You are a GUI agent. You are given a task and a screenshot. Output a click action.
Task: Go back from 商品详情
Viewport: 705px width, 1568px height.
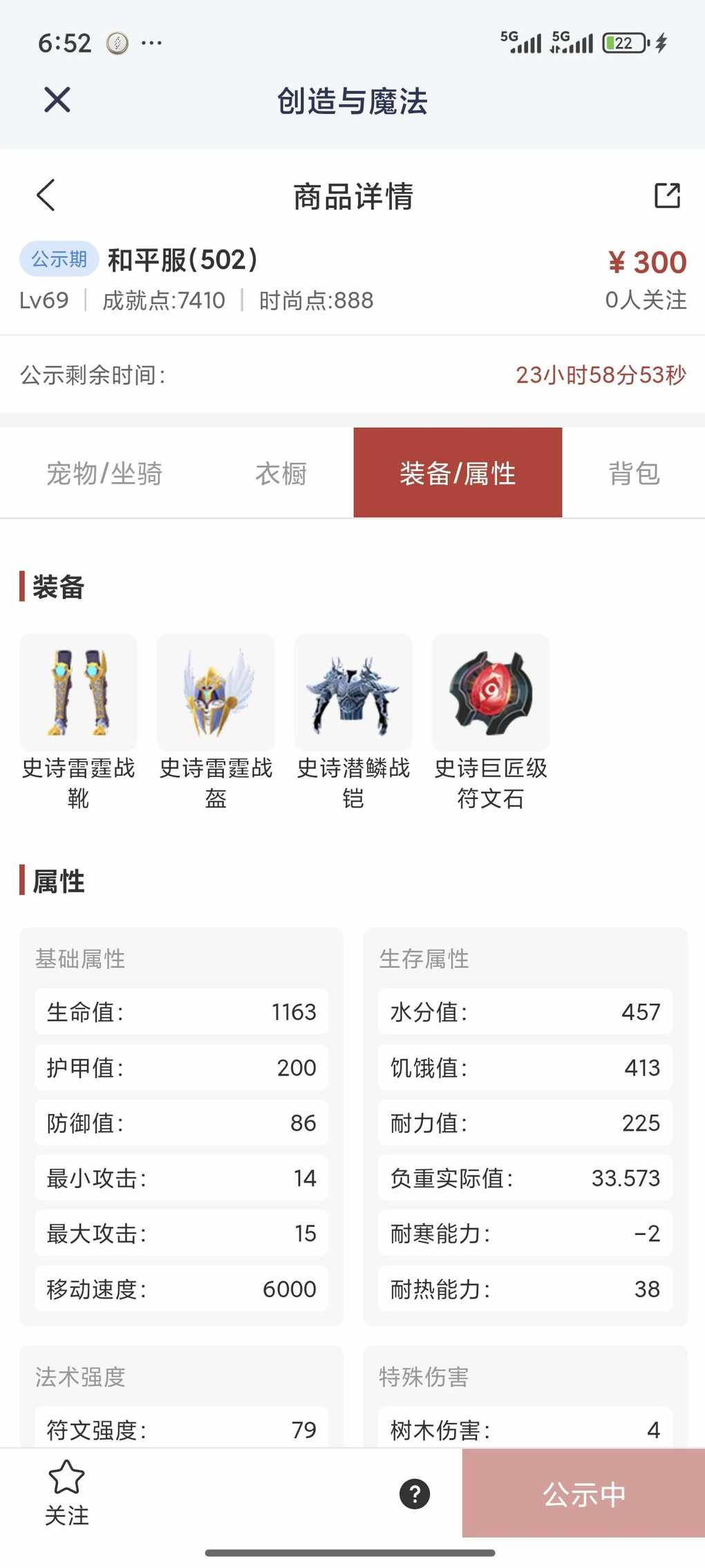(x=46, y=195)
